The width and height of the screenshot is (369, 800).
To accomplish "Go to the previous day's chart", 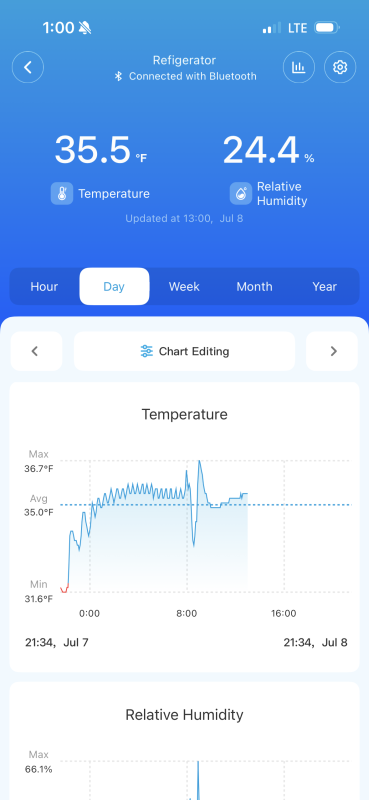I will click(x=36, y=351).
